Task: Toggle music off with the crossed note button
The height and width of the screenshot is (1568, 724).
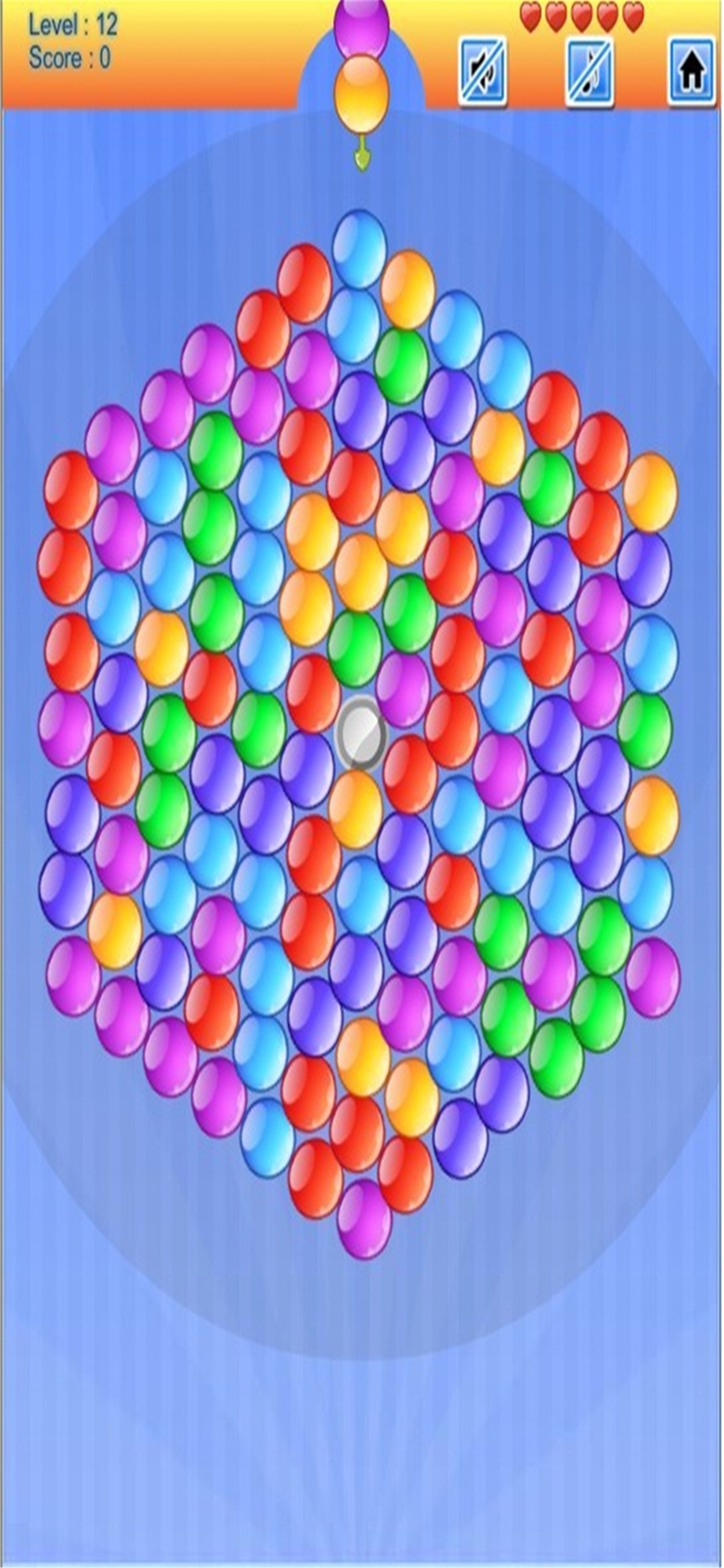Action: pyautogui.click(x=590, y=72)
